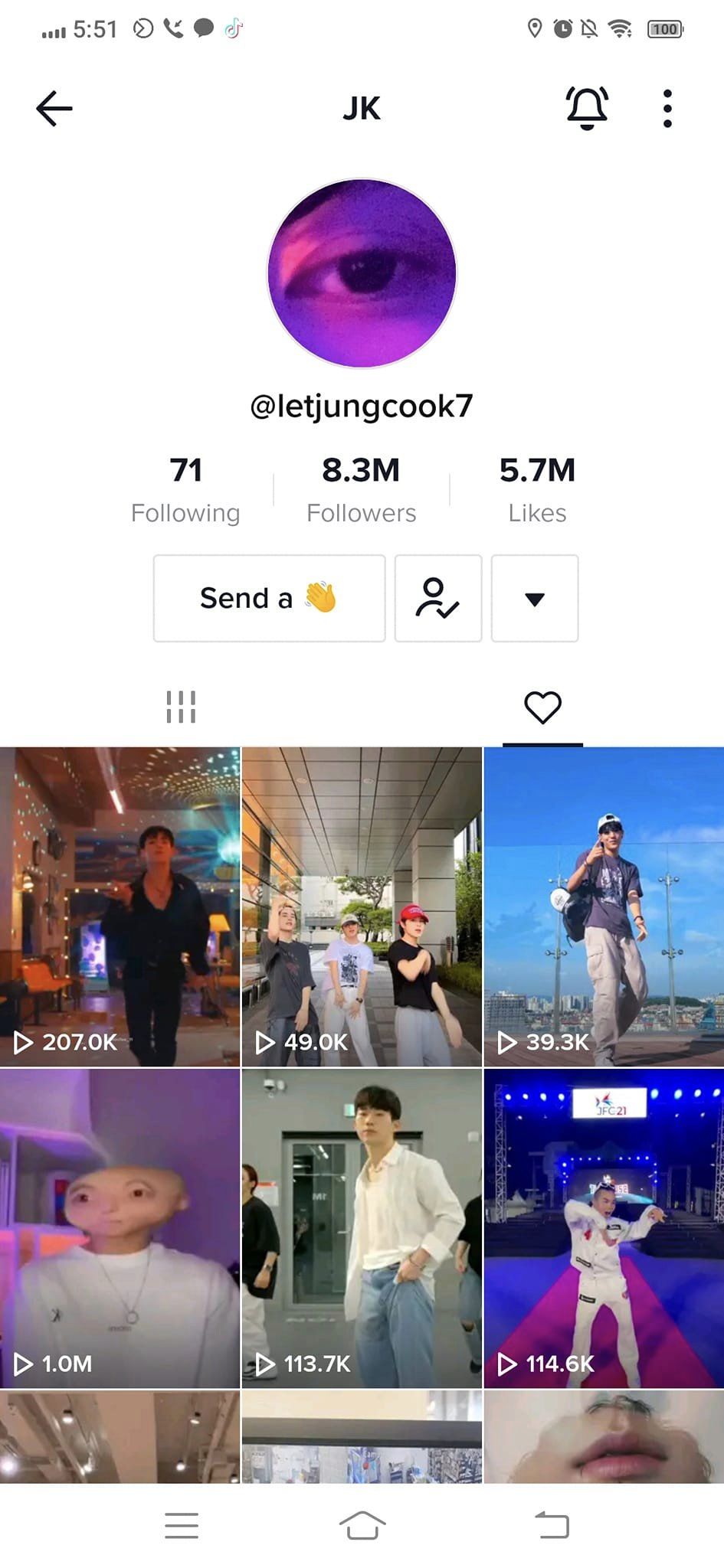The width and height of the screenshot is (724, 1568).
Task: Tap the Send a wave button
Action: (269, 598)
